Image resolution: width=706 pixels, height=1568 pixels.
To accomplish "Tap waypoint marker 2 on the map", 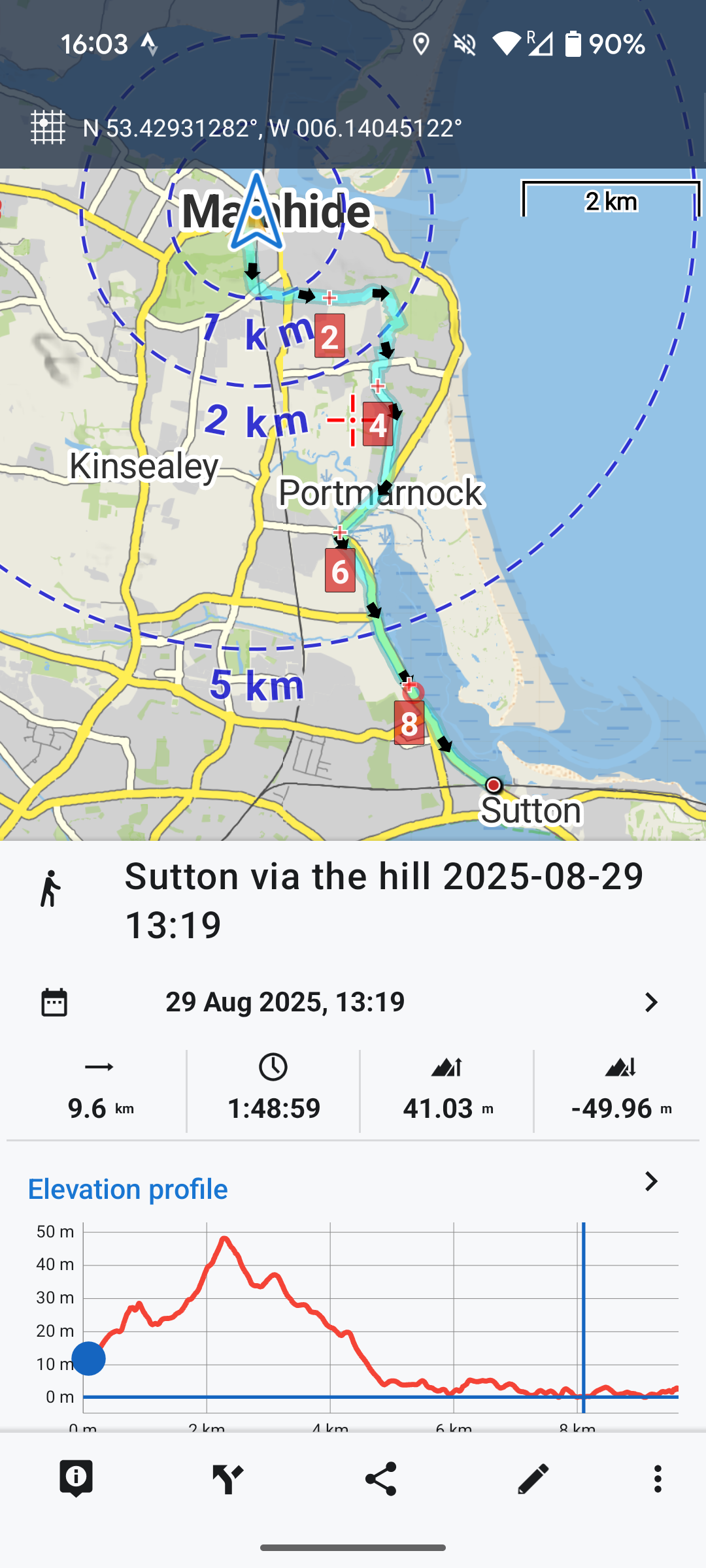I will point(329,336).
